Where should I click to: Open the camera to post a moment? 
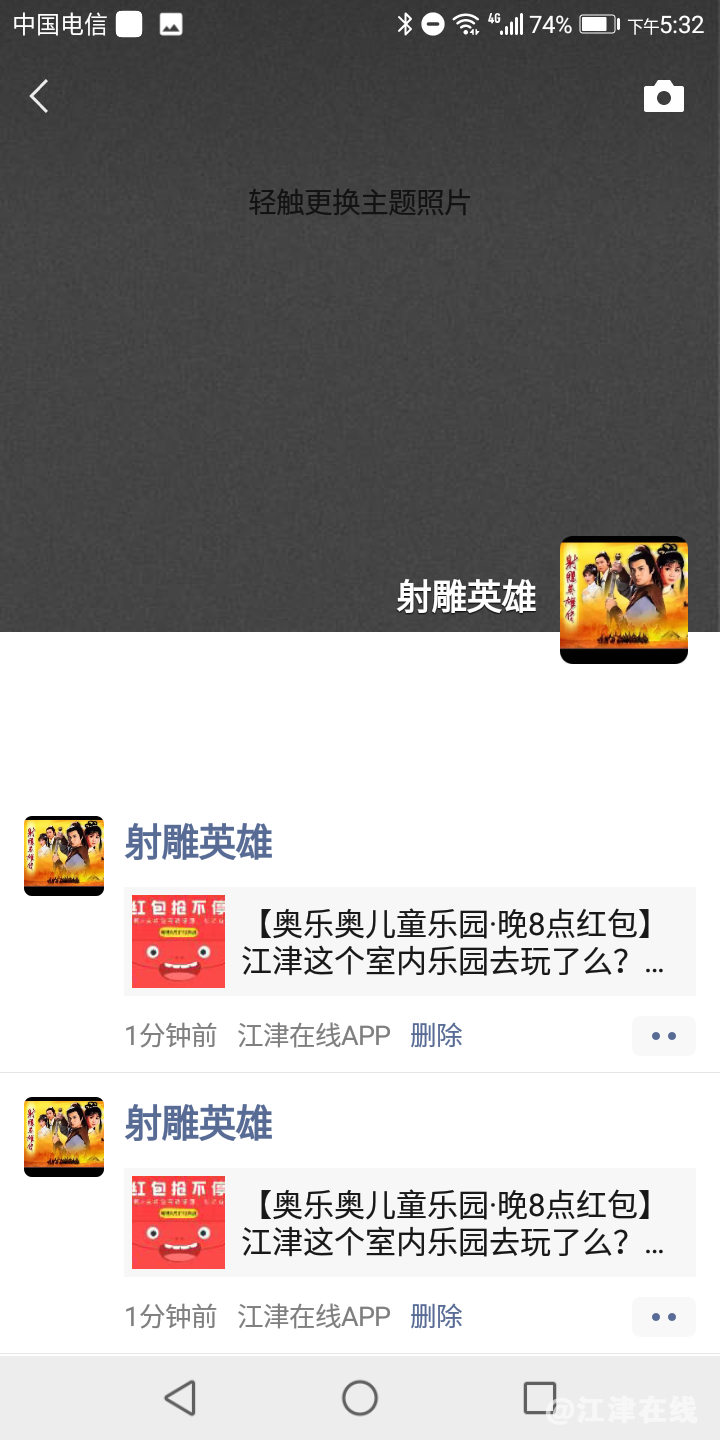pyautogui.click(x=663, y=97)
